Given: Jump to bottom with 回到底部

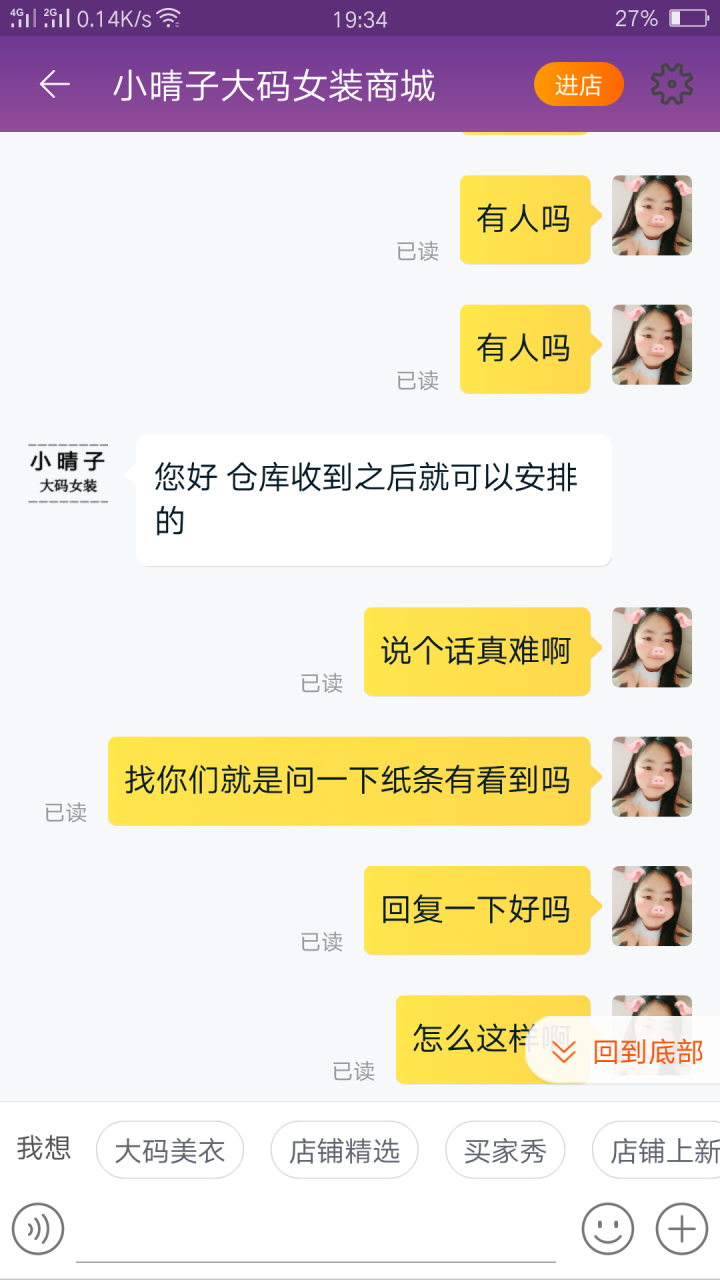Looking at the screenshot, I should (630, 1051).
